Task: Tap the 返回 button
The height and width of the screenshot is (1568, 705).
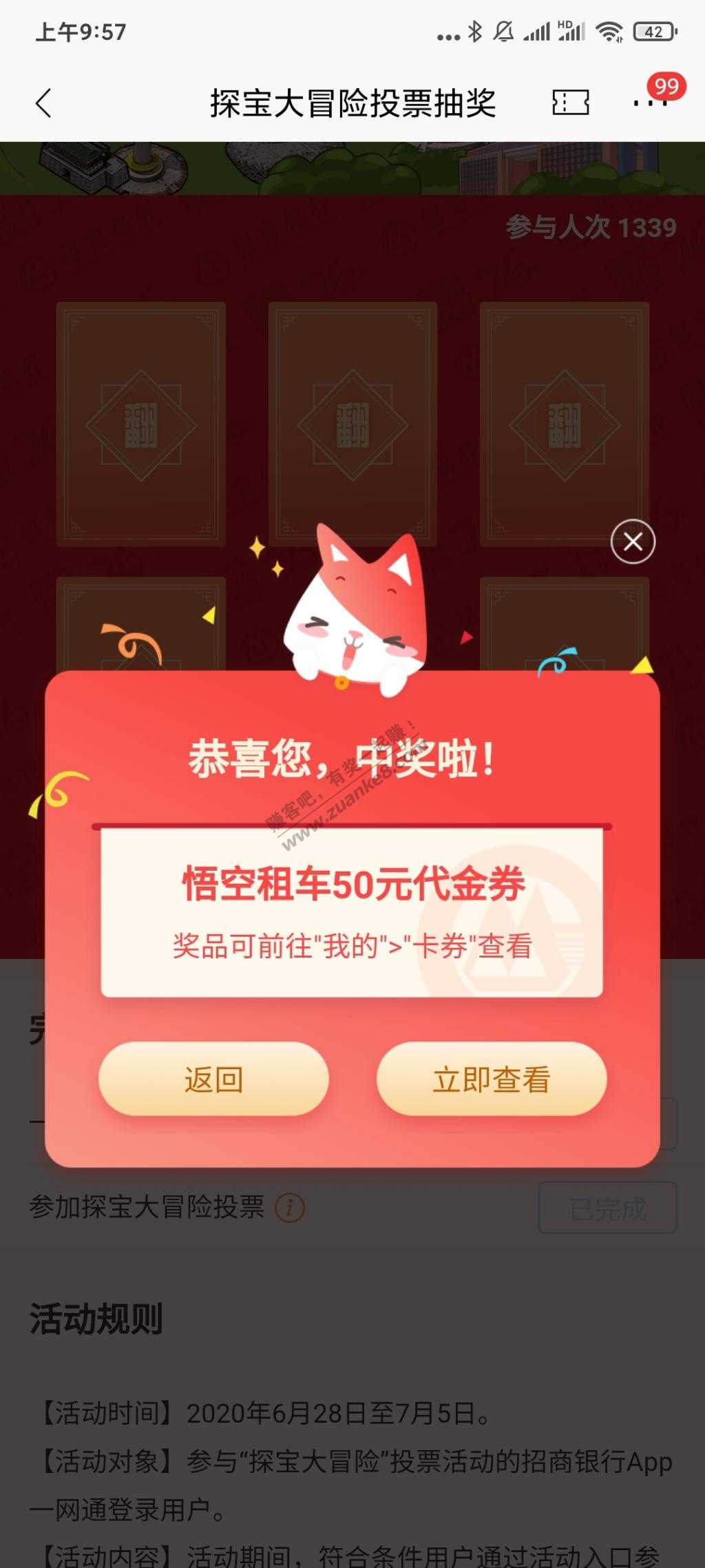Action: [213, 1080]
